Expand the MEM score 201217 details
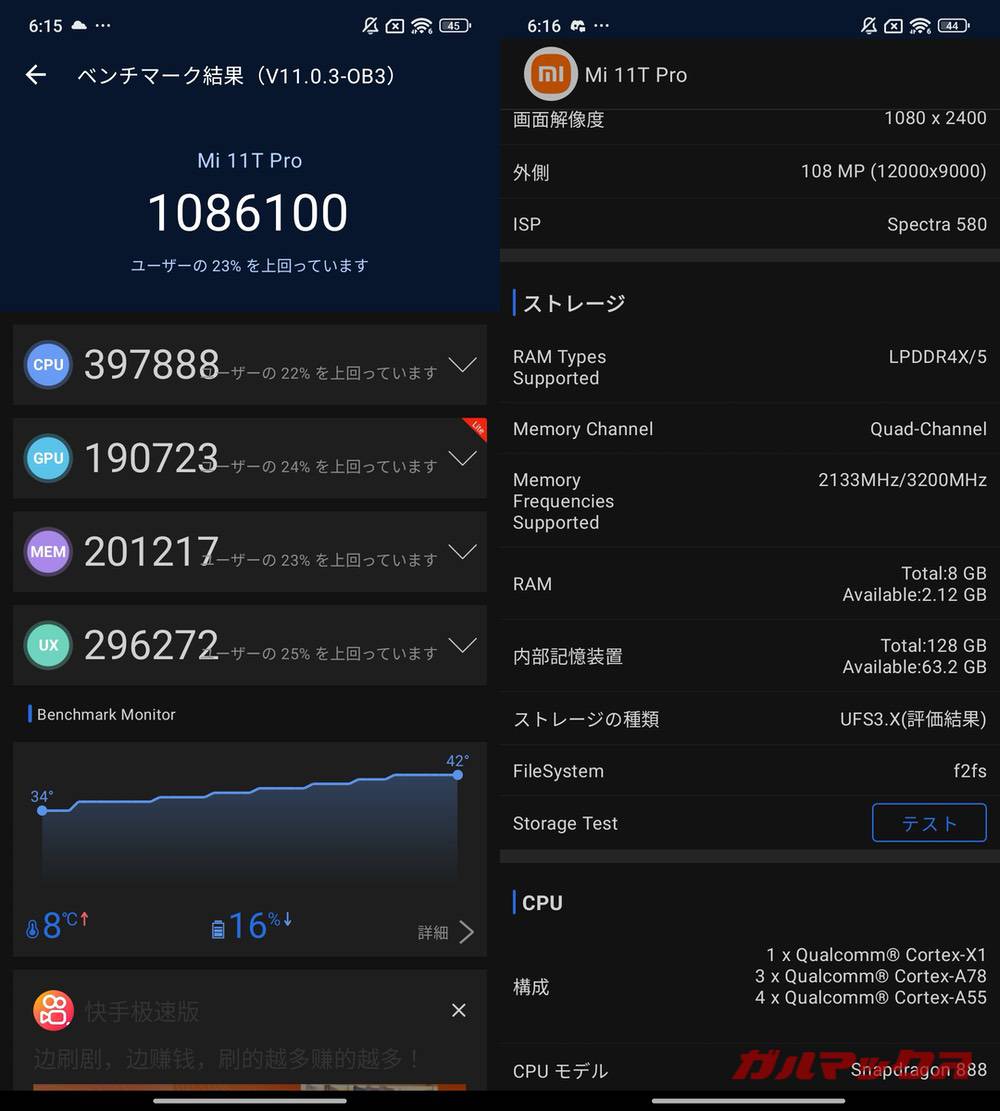 (x=462, y=552)
